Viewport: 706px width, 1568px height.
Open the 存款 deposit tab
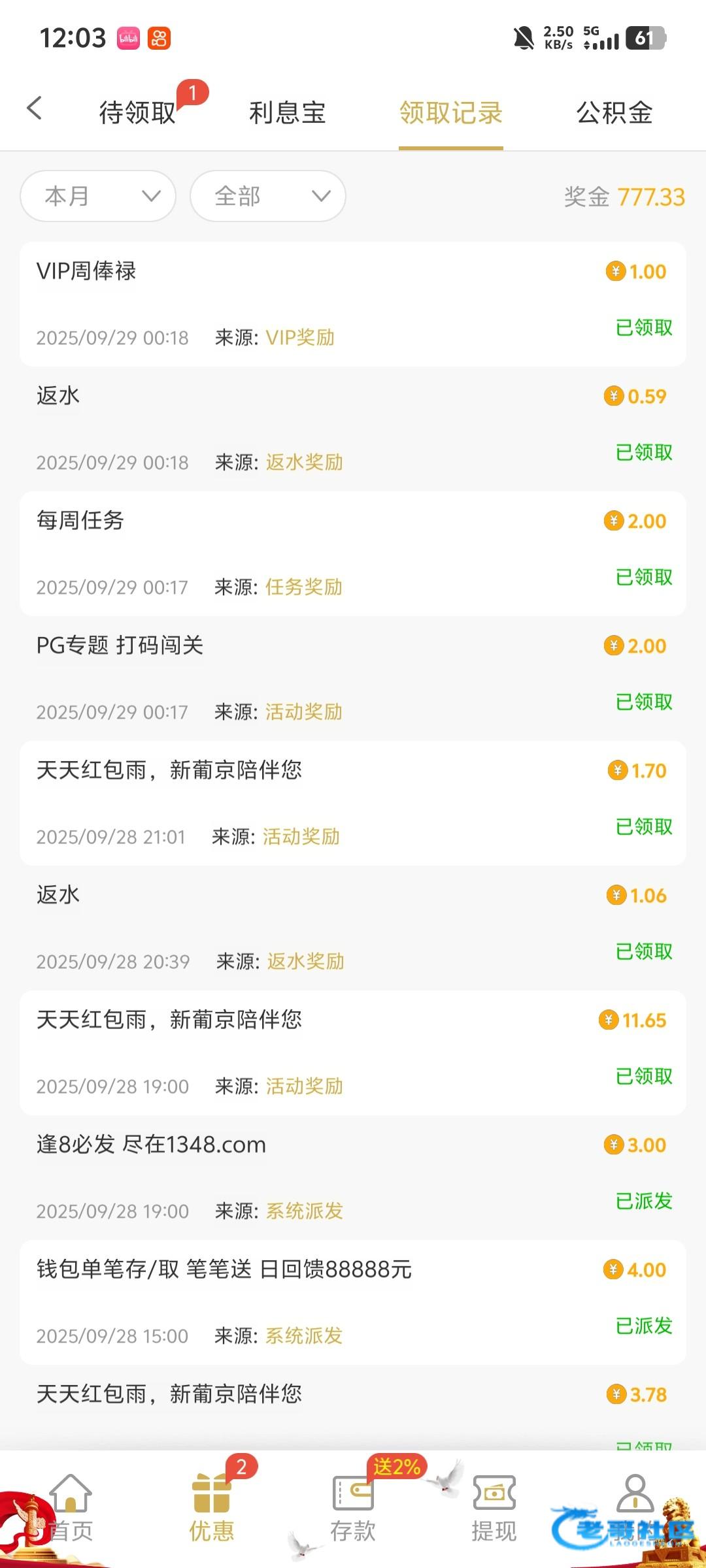[x=353, y=1508]
